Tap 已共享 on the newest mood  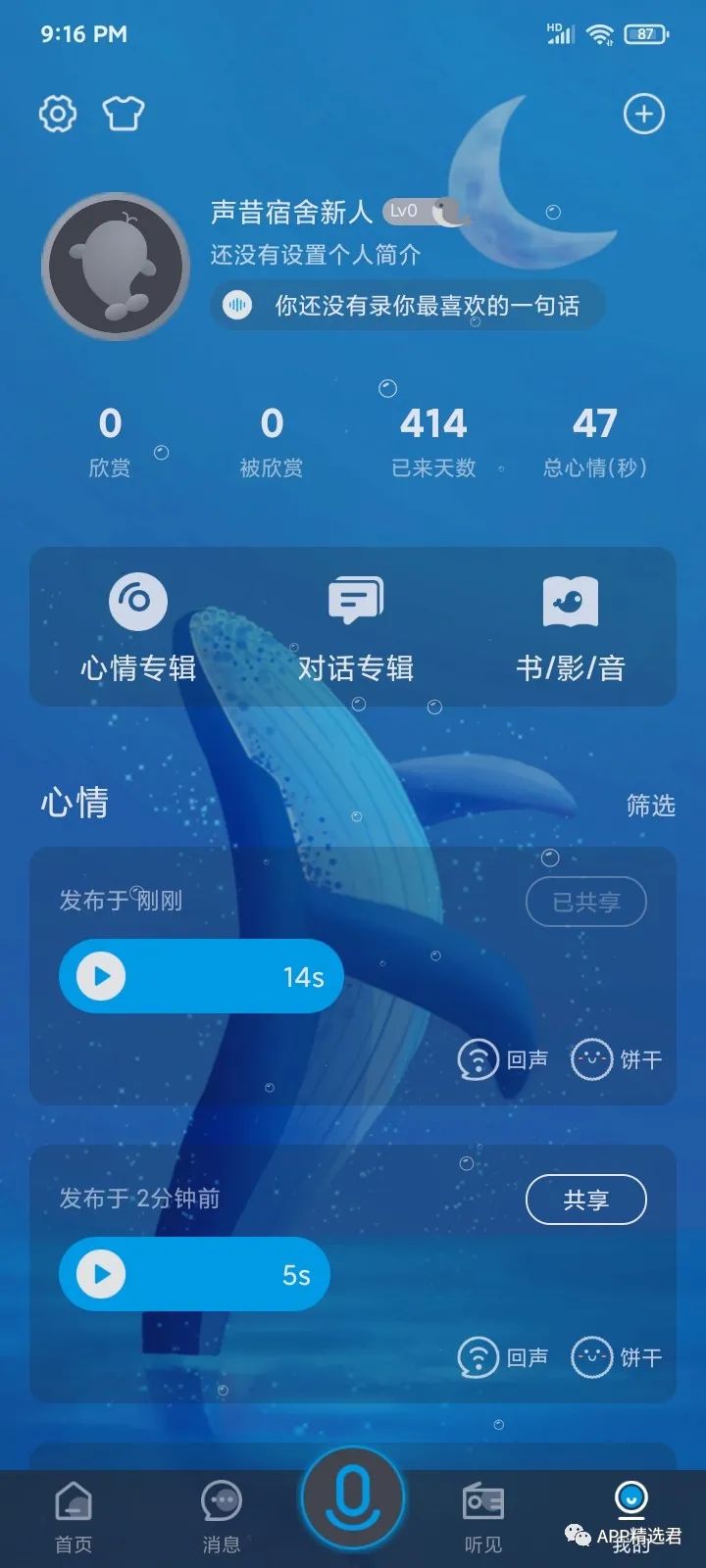click(585, 902)
